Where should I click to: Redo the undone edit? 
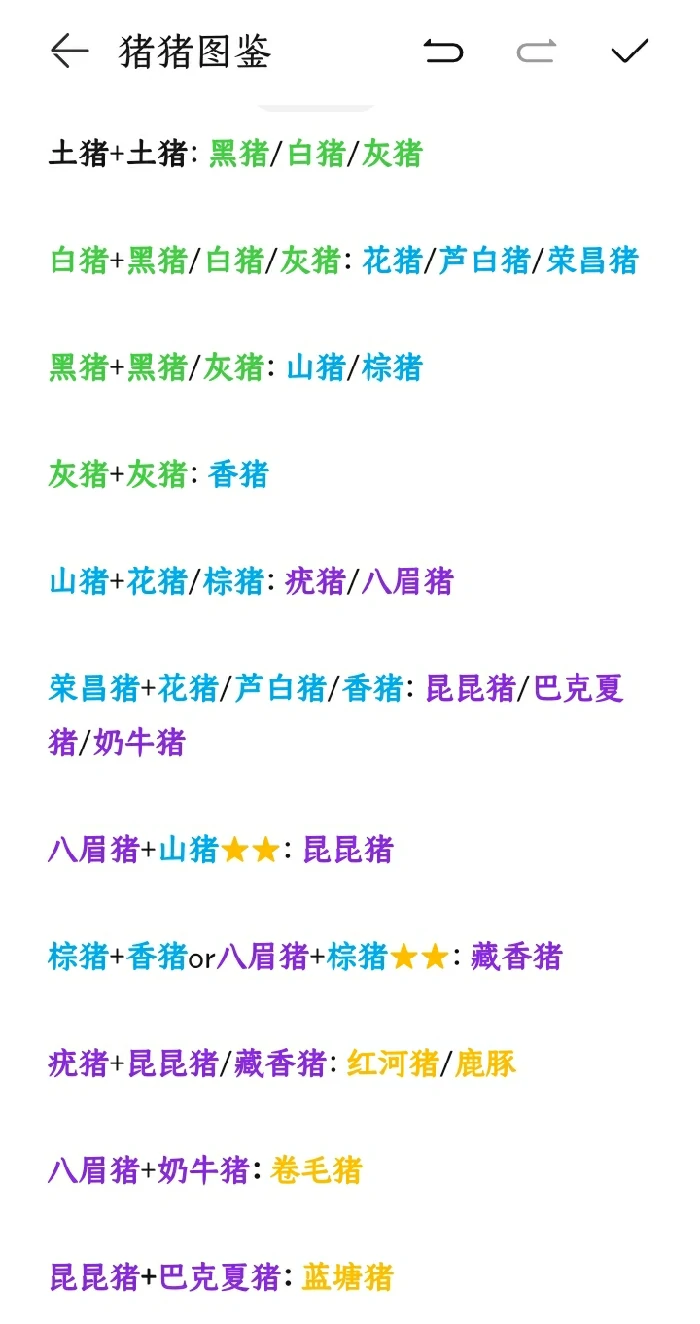click(x=536, y=51)
